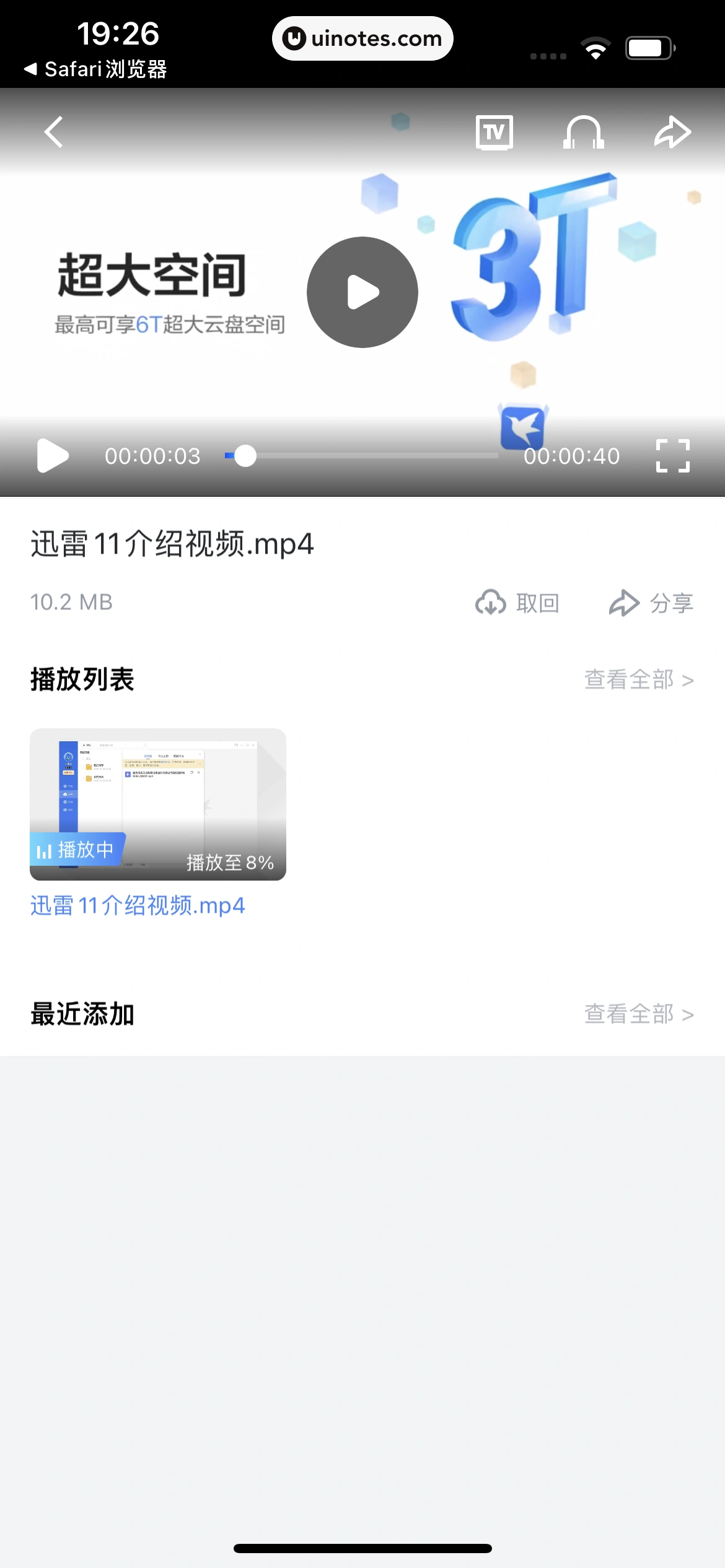Viewport: 725px width, 1568px height.
Task: Tap the small play button beside 00:00:03
Action: [x=53, y=456]
